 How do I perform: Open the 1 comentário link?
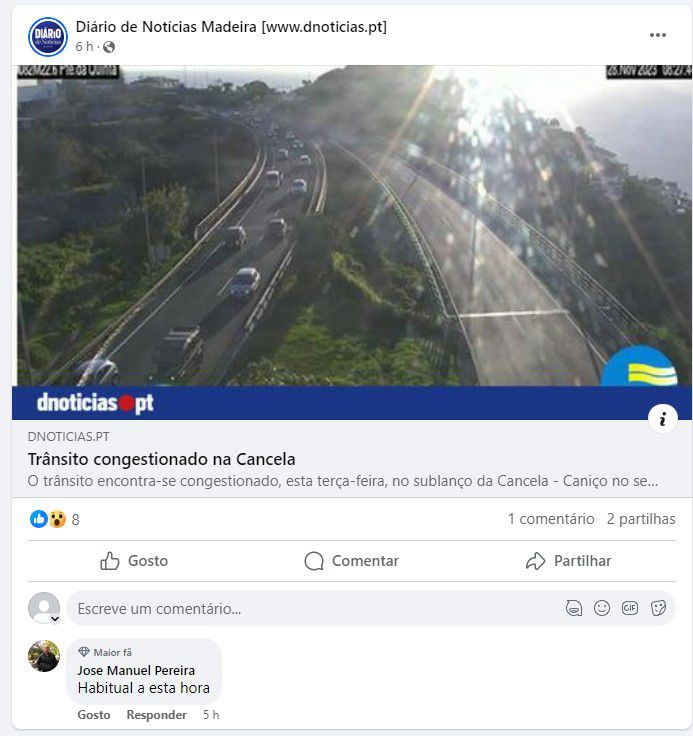(550, 519)
